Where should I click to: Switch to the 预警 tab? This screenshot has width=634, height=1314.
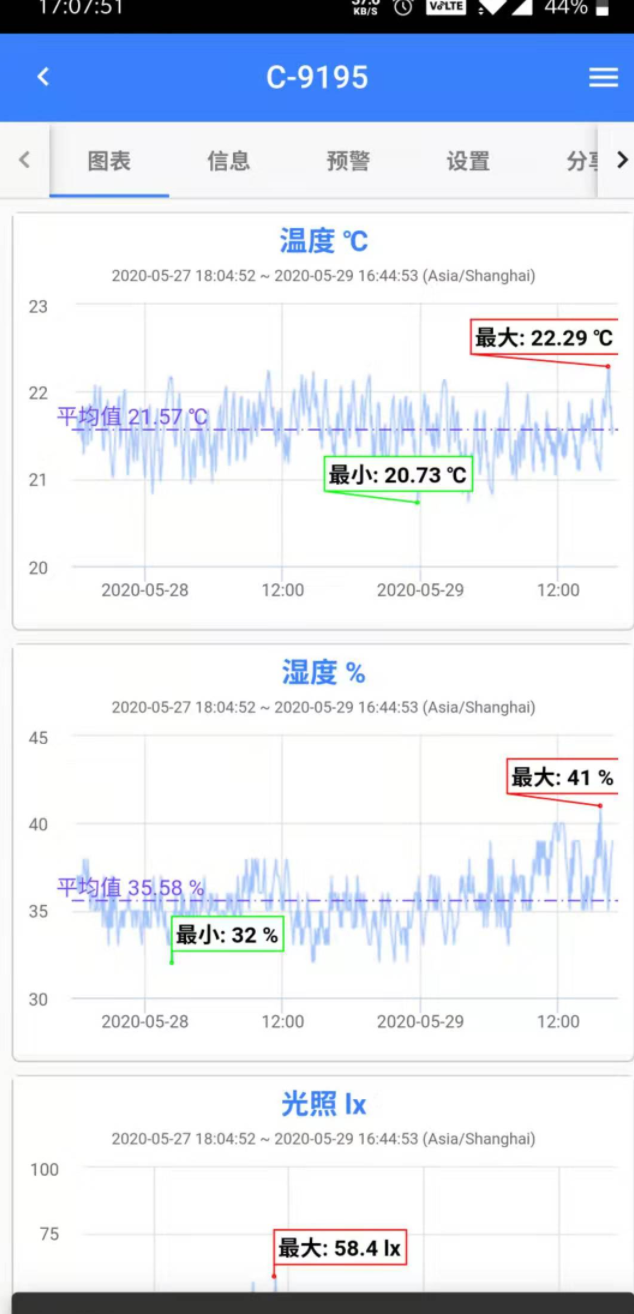point(348,161)
